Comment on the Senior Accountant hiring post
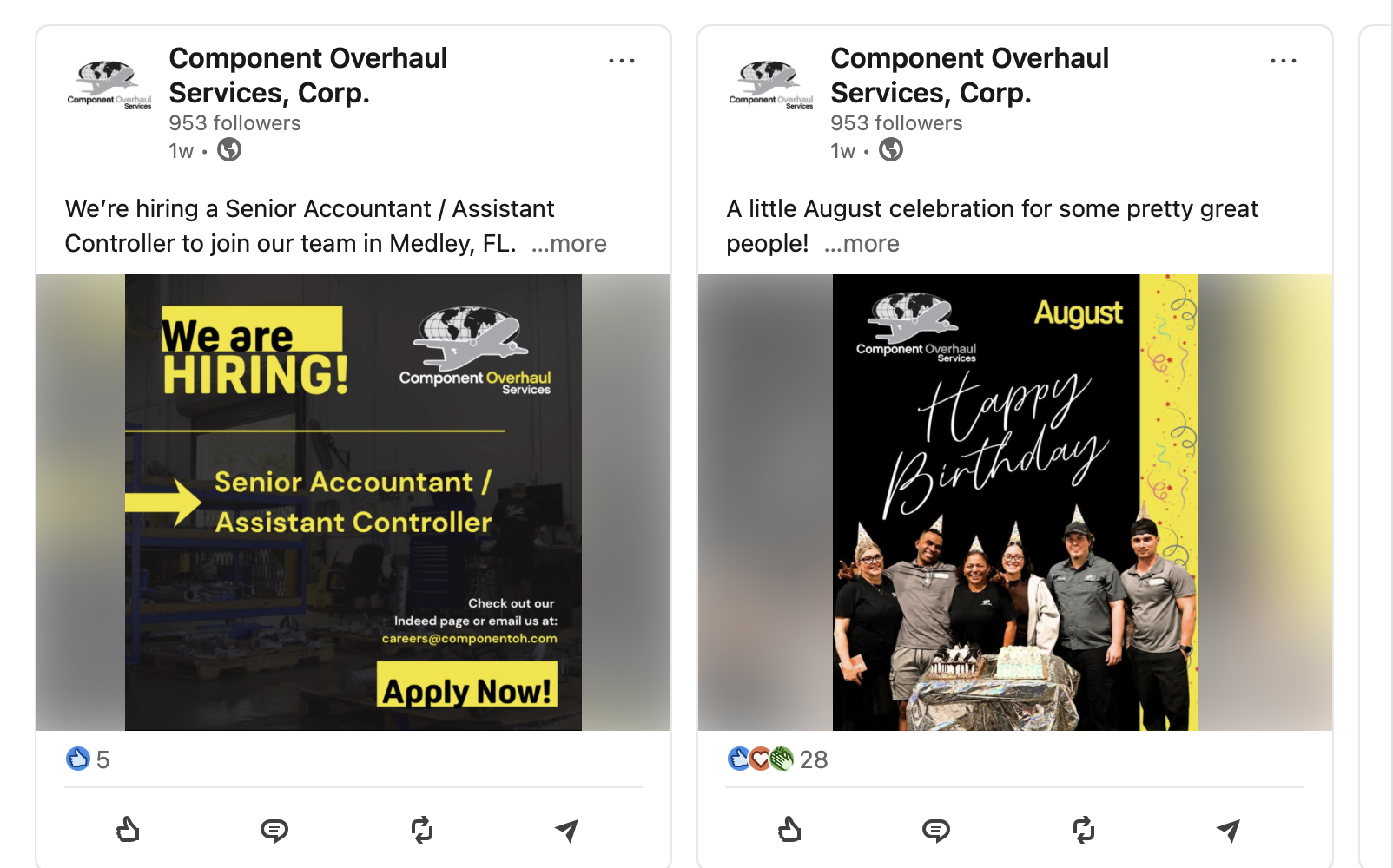Screen dimensions: 1393x868 (274, 831)
